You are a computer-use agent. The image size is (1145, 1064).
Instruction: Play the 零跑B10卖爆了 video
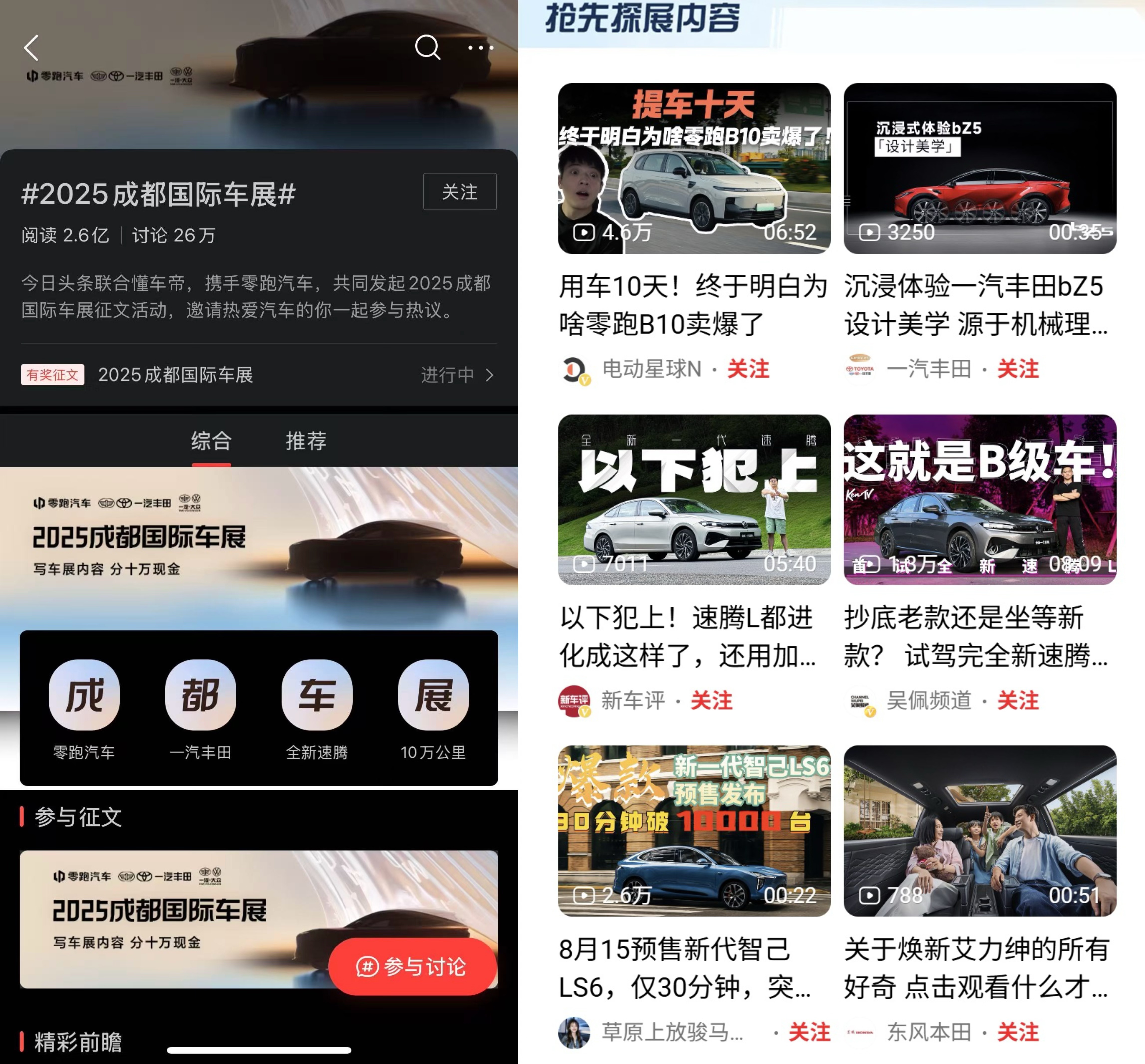tap(694, 168)
